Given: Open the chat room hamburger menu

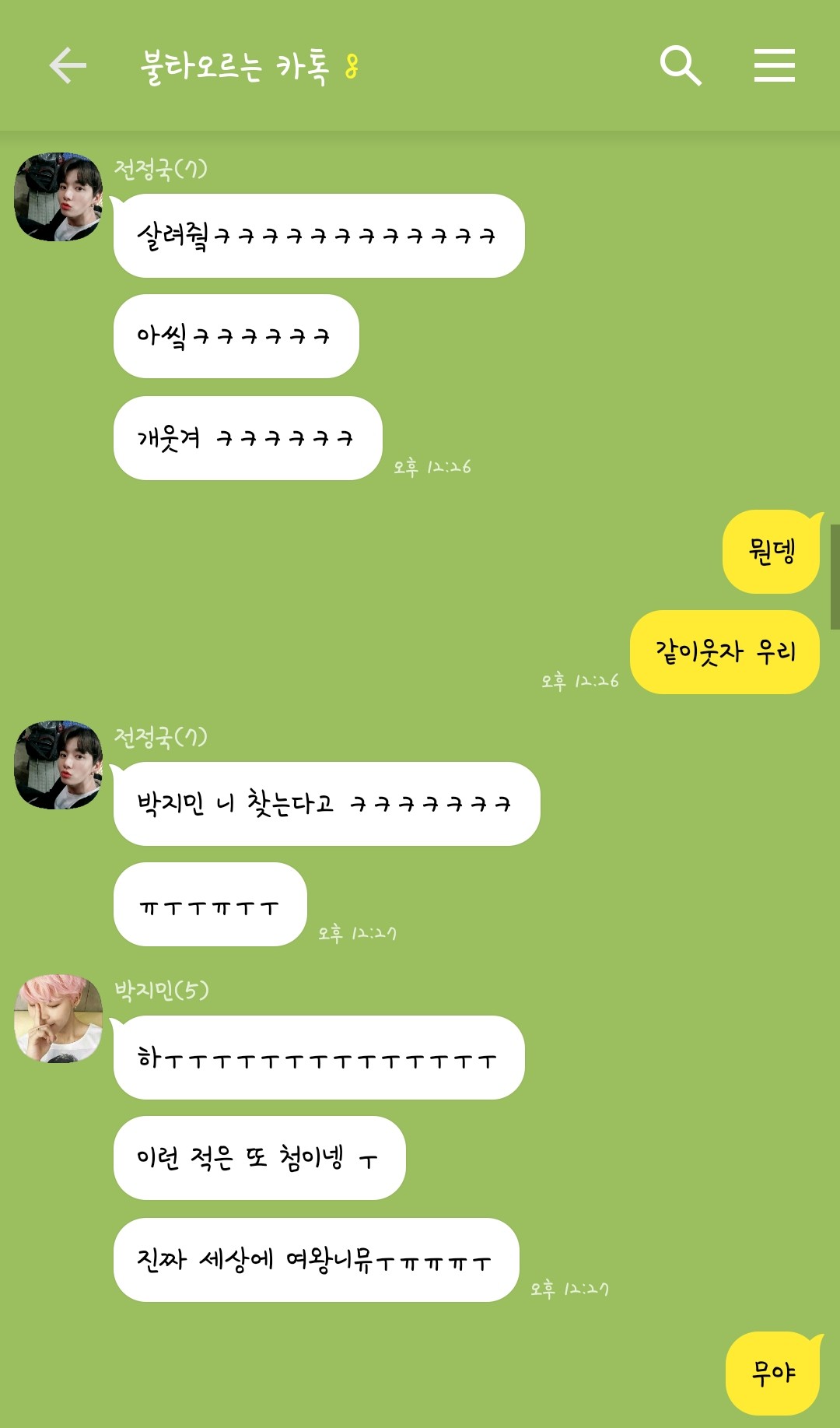Looking at the screenshot, I should [774, 65].
